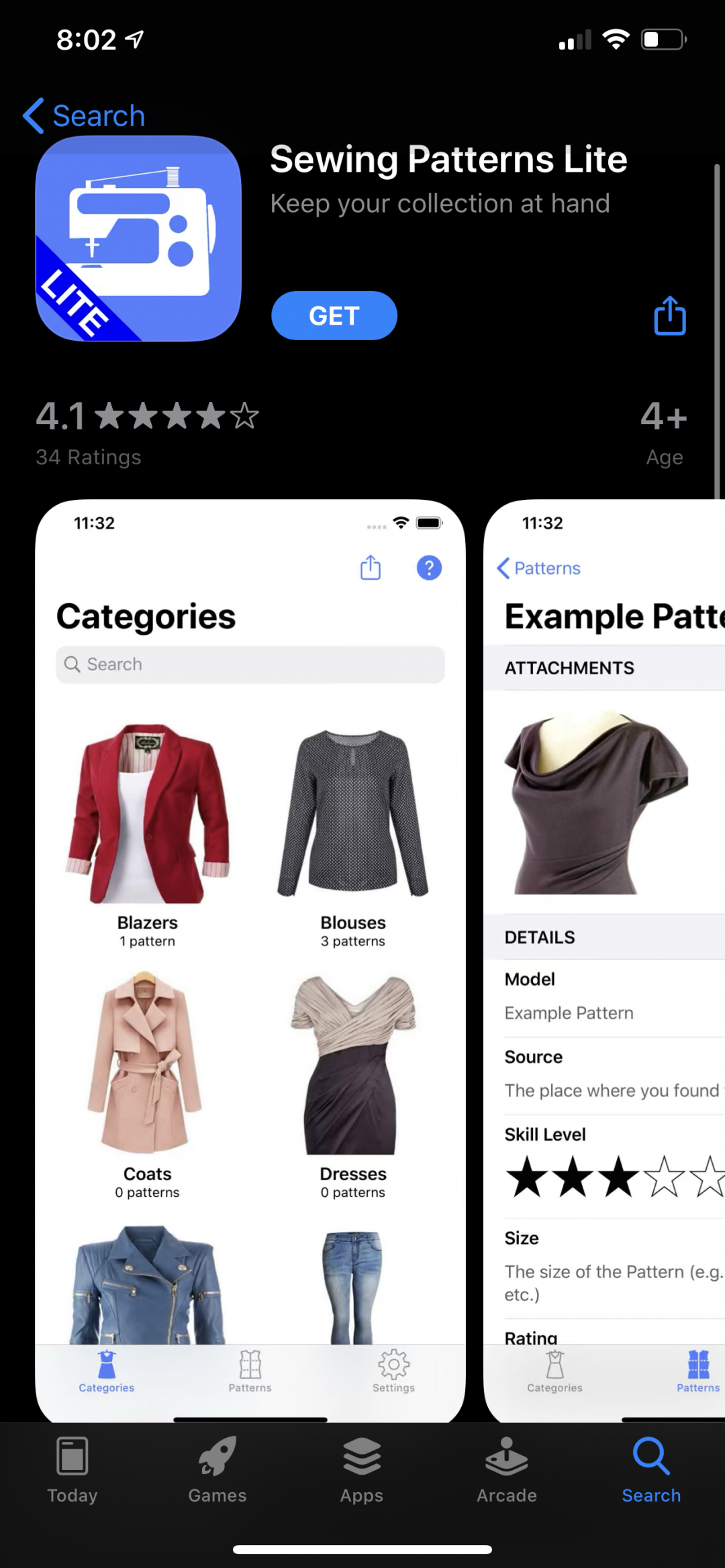Tap the search field in Categories
This screenshot has width=725, height=1568.
point(249,664)
